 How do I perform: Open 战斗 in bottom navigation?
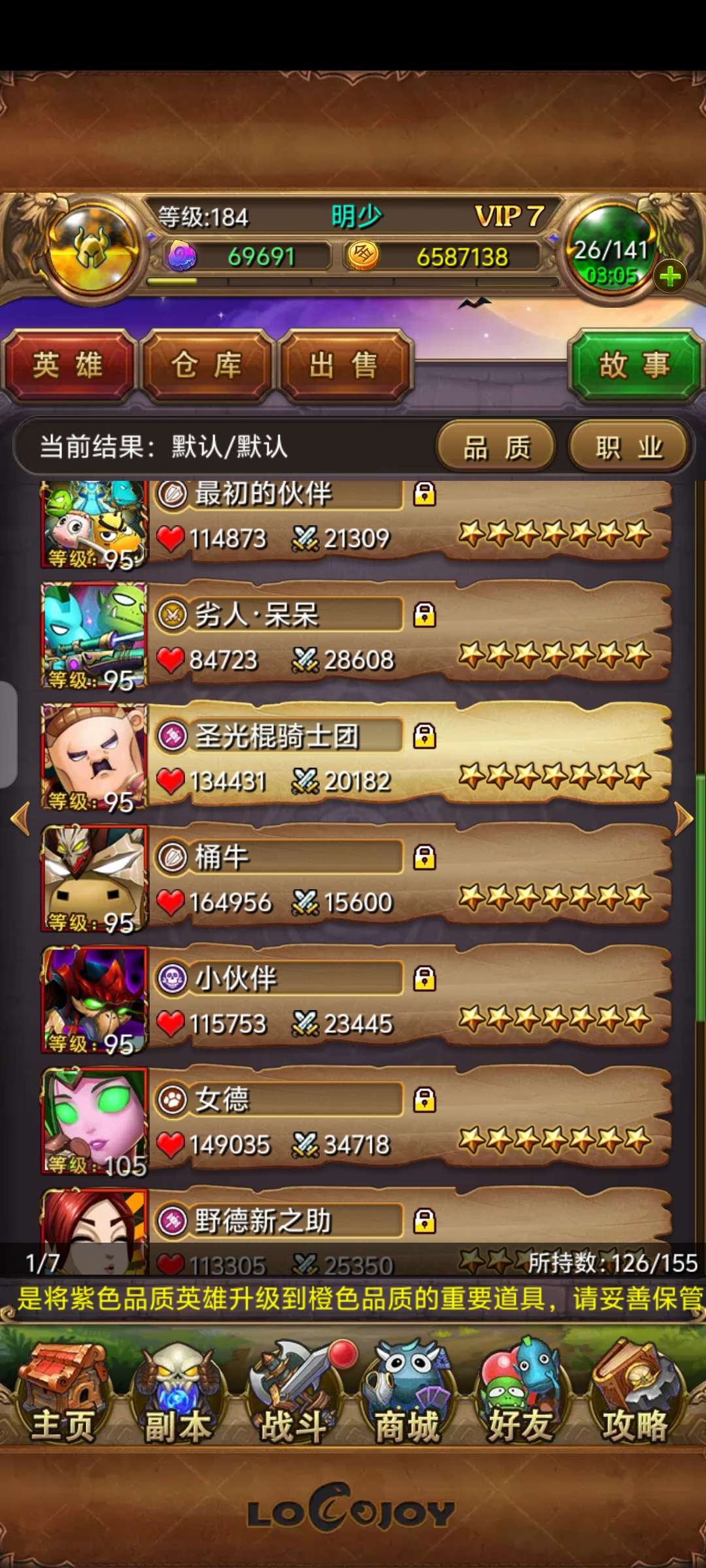point(294,1395)
